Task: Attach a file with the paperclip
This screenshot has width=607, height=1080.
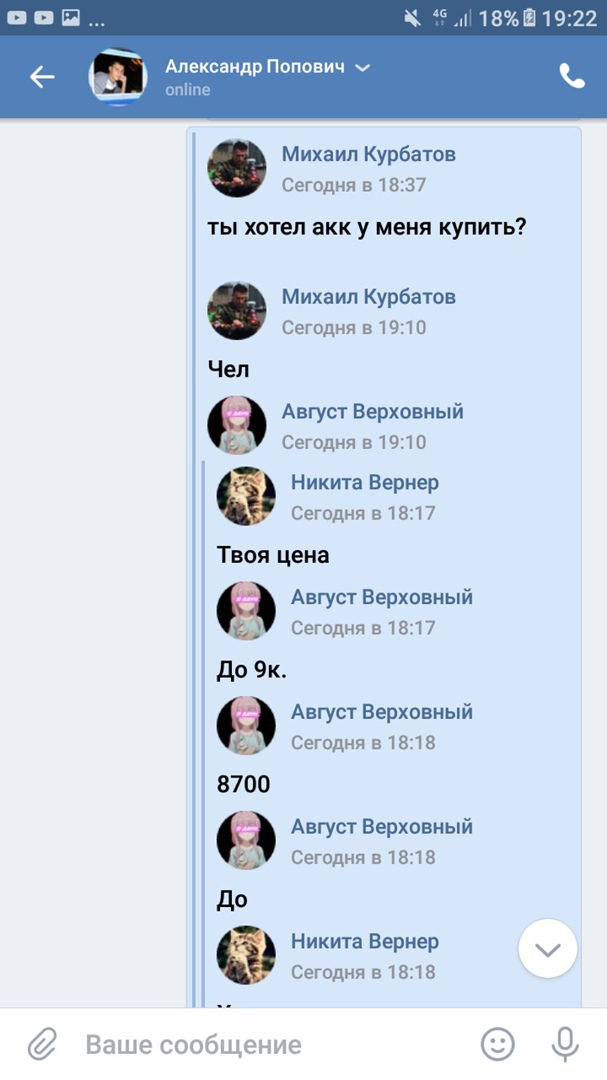Action: click(42, 1045)
